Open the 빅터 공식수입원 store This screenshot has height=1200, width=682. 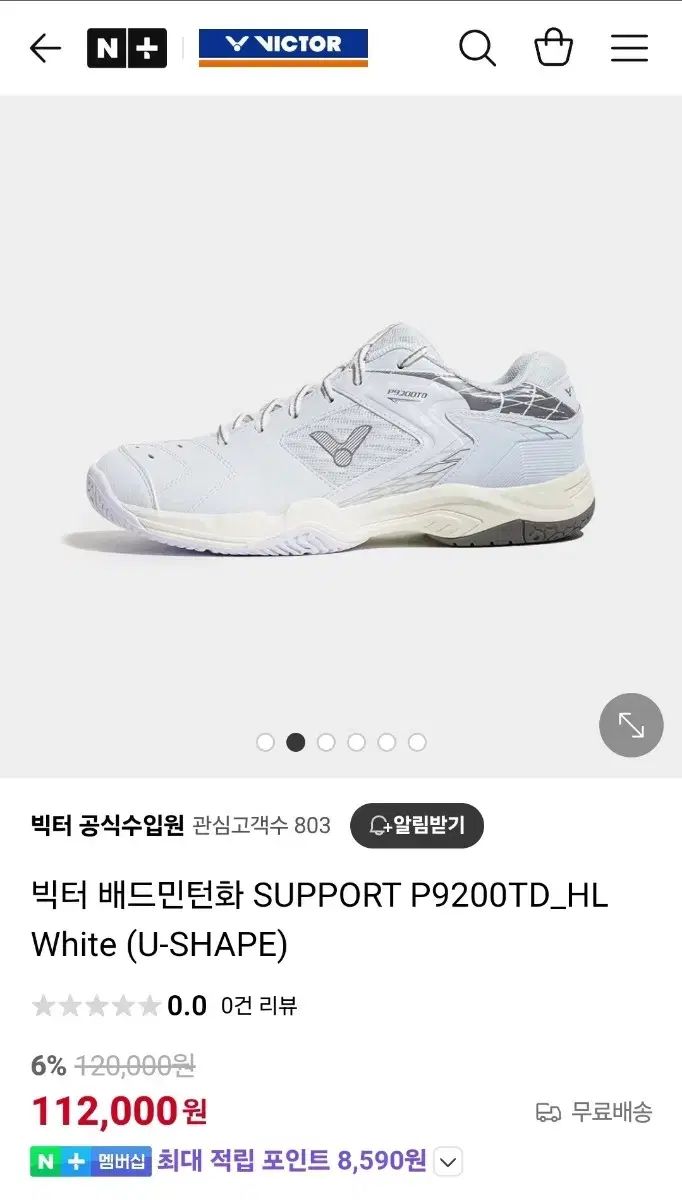(x=108, y=825)
